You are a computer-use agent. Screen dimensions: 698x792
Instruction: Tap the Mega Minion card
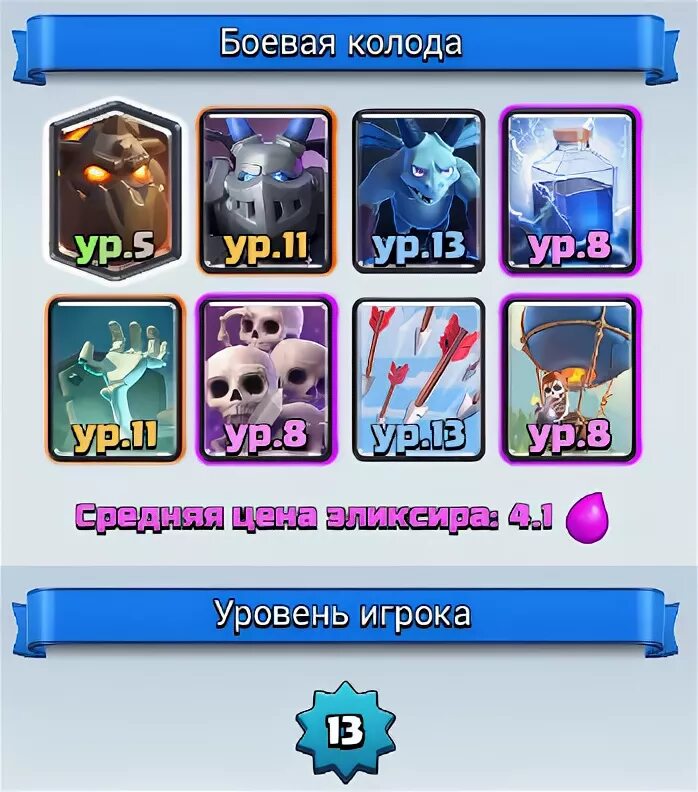[x=267, y=190]
